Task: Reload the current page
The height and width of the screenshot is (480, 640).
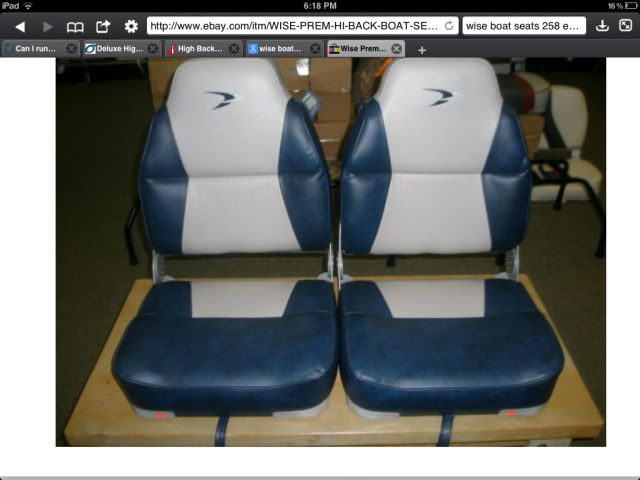Action: click(x=449, y=26)
